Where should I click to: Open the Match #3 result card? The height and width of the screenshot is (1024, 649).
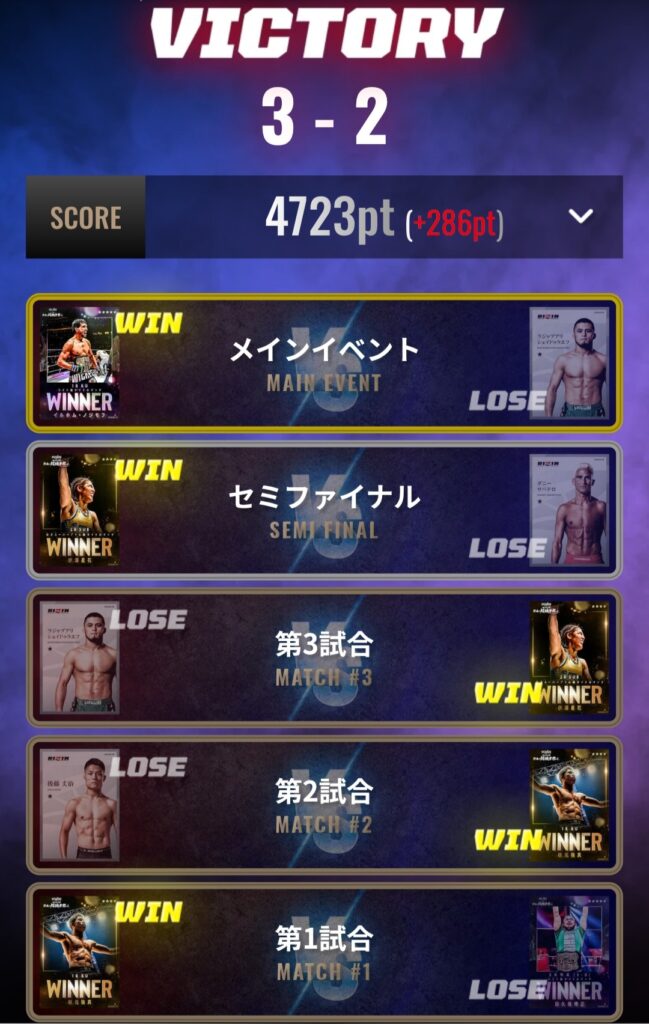pos(324,658)
